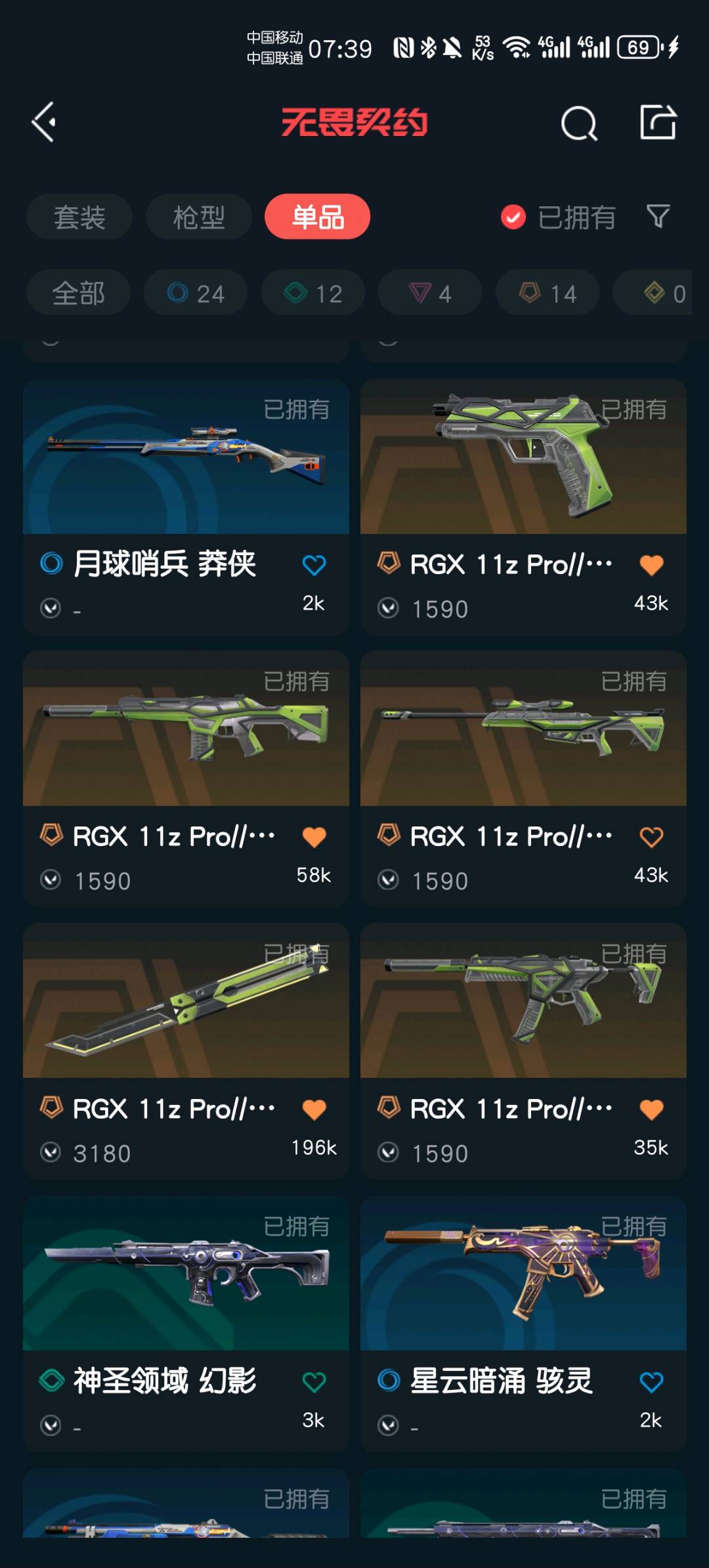Go back using the top-left arrow
The width and height of the screenshot is (709, 1568).
point(45,122)
